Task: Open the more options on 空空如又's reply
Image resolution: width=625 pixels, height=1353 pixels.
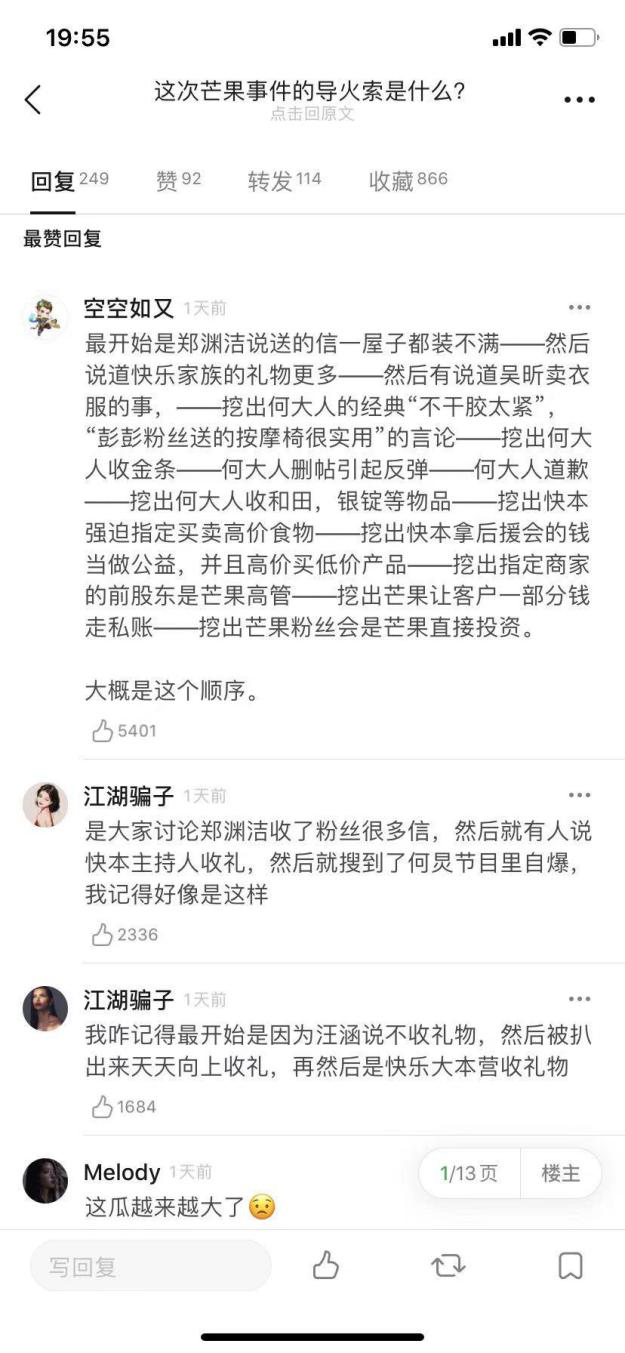Action: pos(580,308)
